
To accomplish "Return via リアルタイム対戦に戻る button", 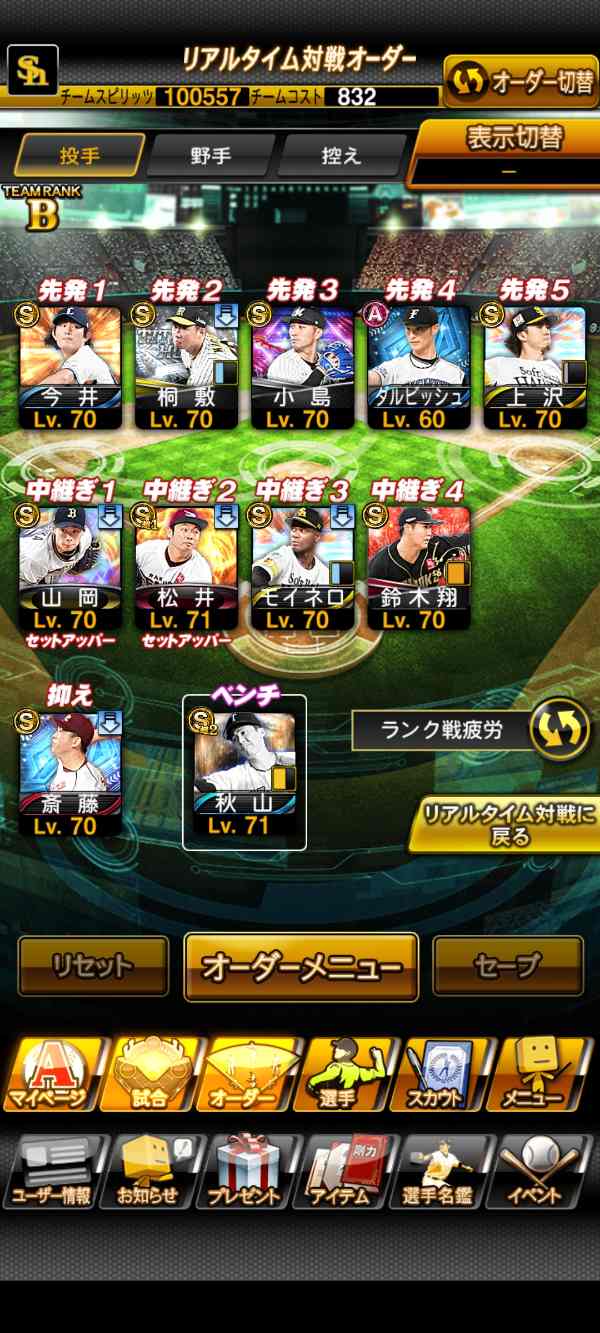I will coord(508,825).
